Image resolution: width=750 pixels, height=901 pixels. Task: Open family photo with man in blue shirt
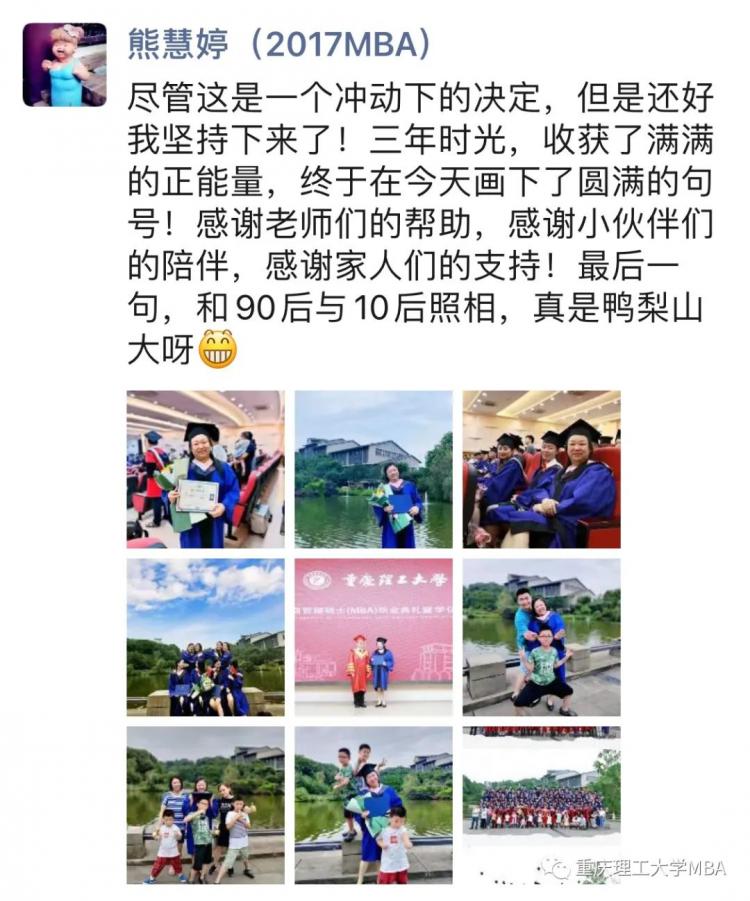(x=541, y=637)
